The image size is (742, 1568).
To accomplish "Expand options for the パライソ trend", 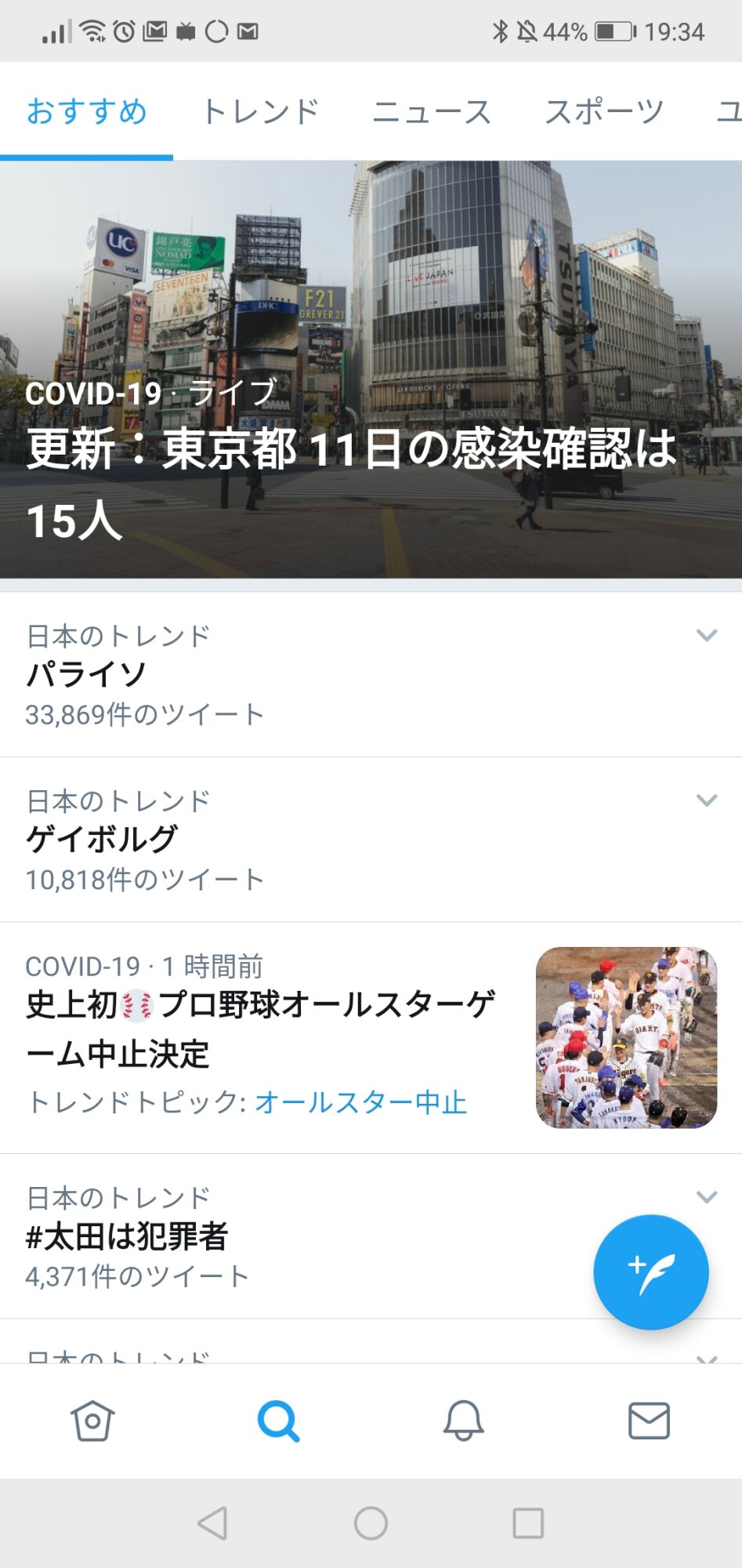I will coord(707,635).
